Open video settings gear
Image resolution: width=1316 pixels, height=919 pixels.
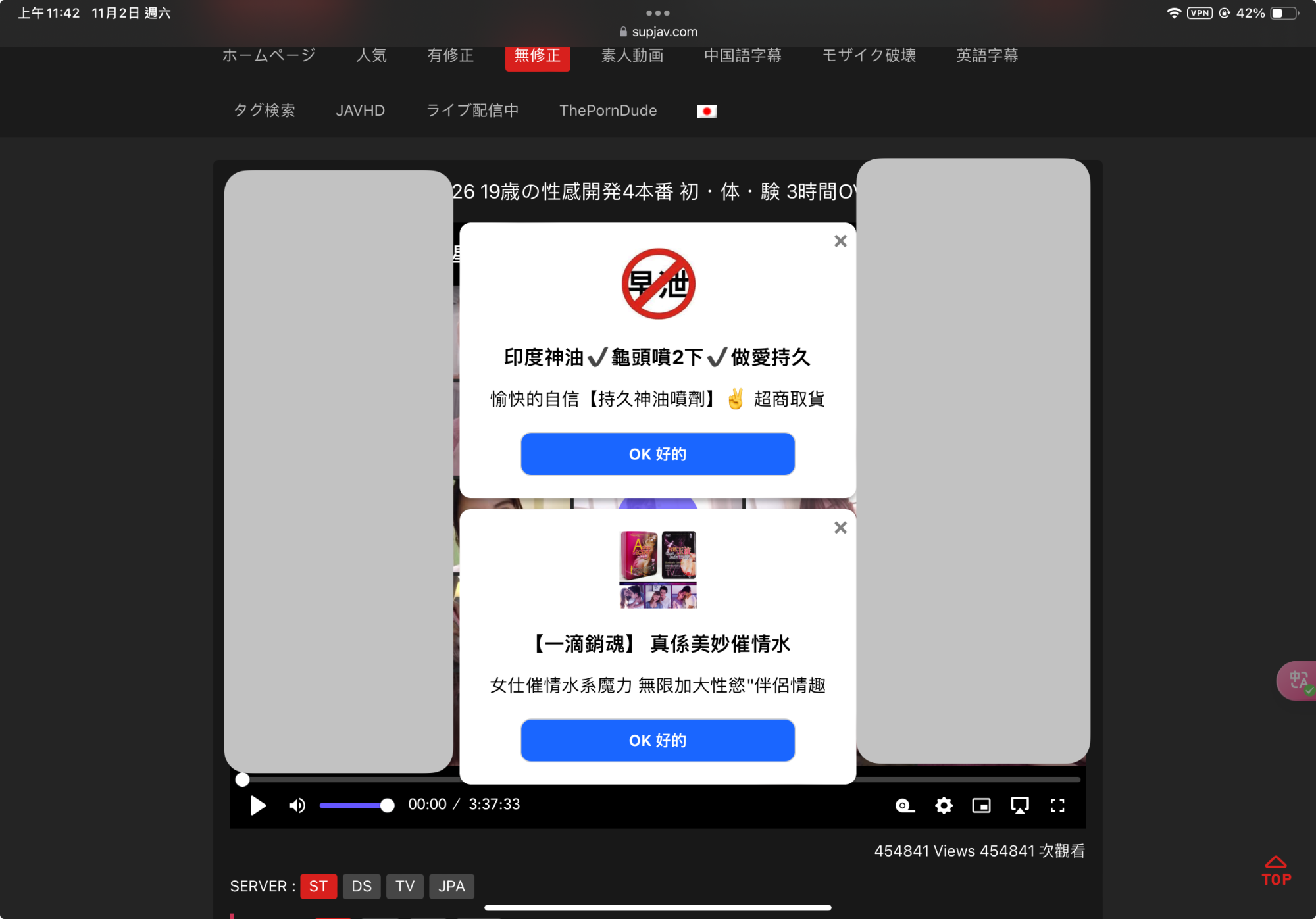tap(944, 805)
